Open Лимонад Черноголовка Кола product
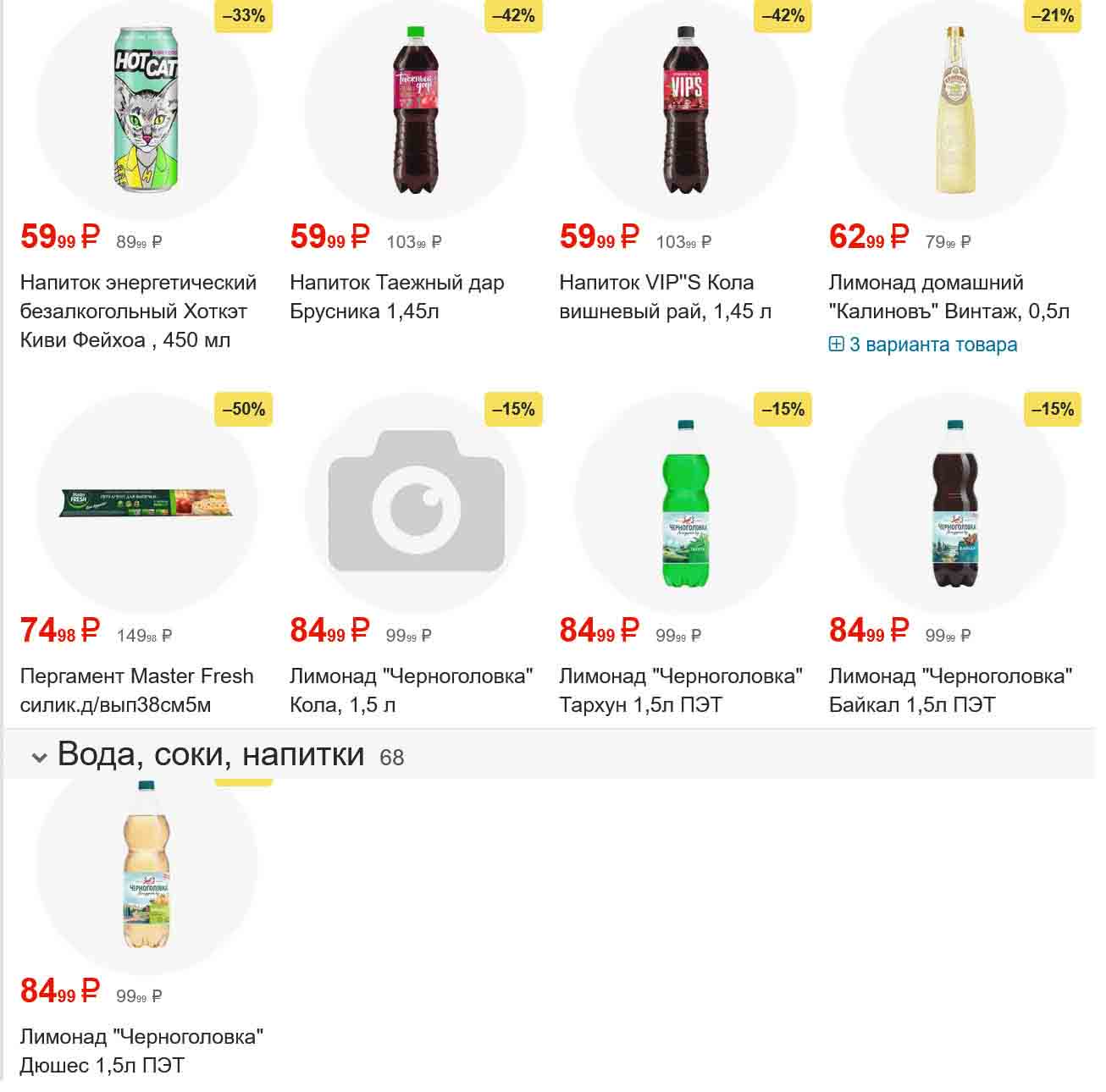The image size is (1106, 1092). (411, 690)
